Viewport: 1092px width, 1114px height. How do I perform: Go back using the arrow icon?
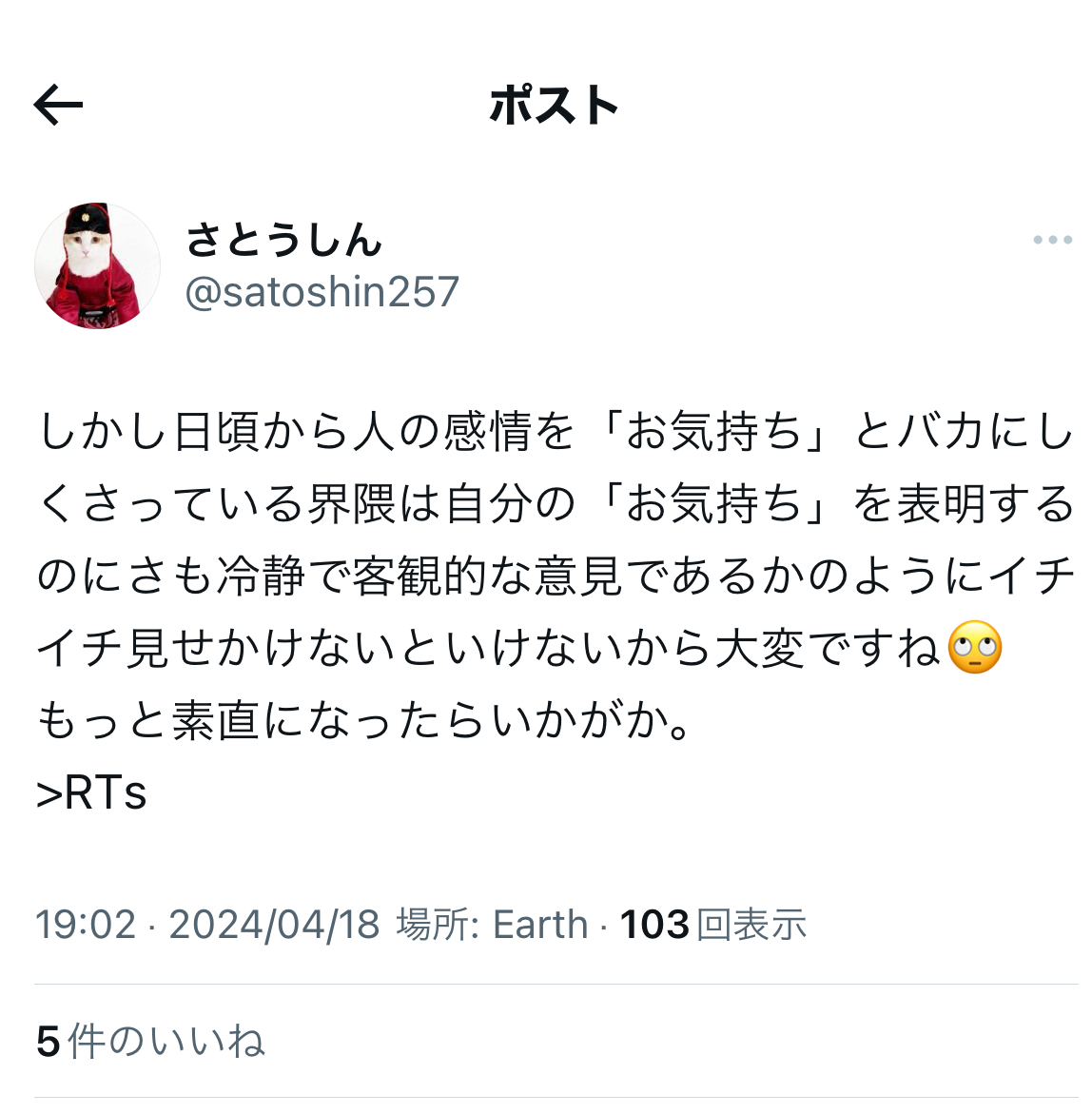click(58, 105)
